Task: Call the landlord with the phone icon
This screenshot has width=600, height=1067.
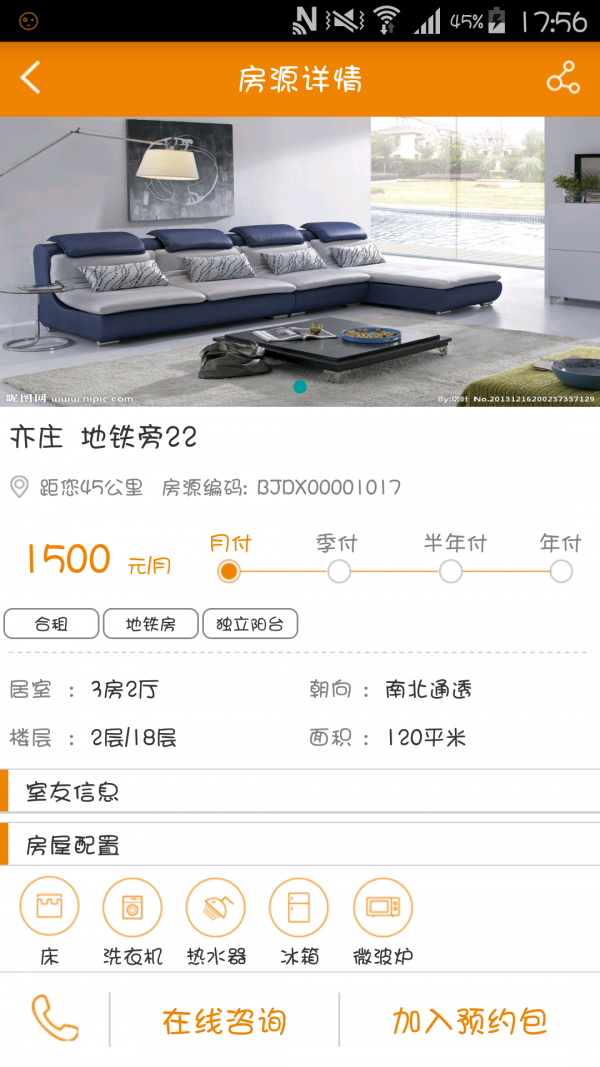Action: [54, 1018]
